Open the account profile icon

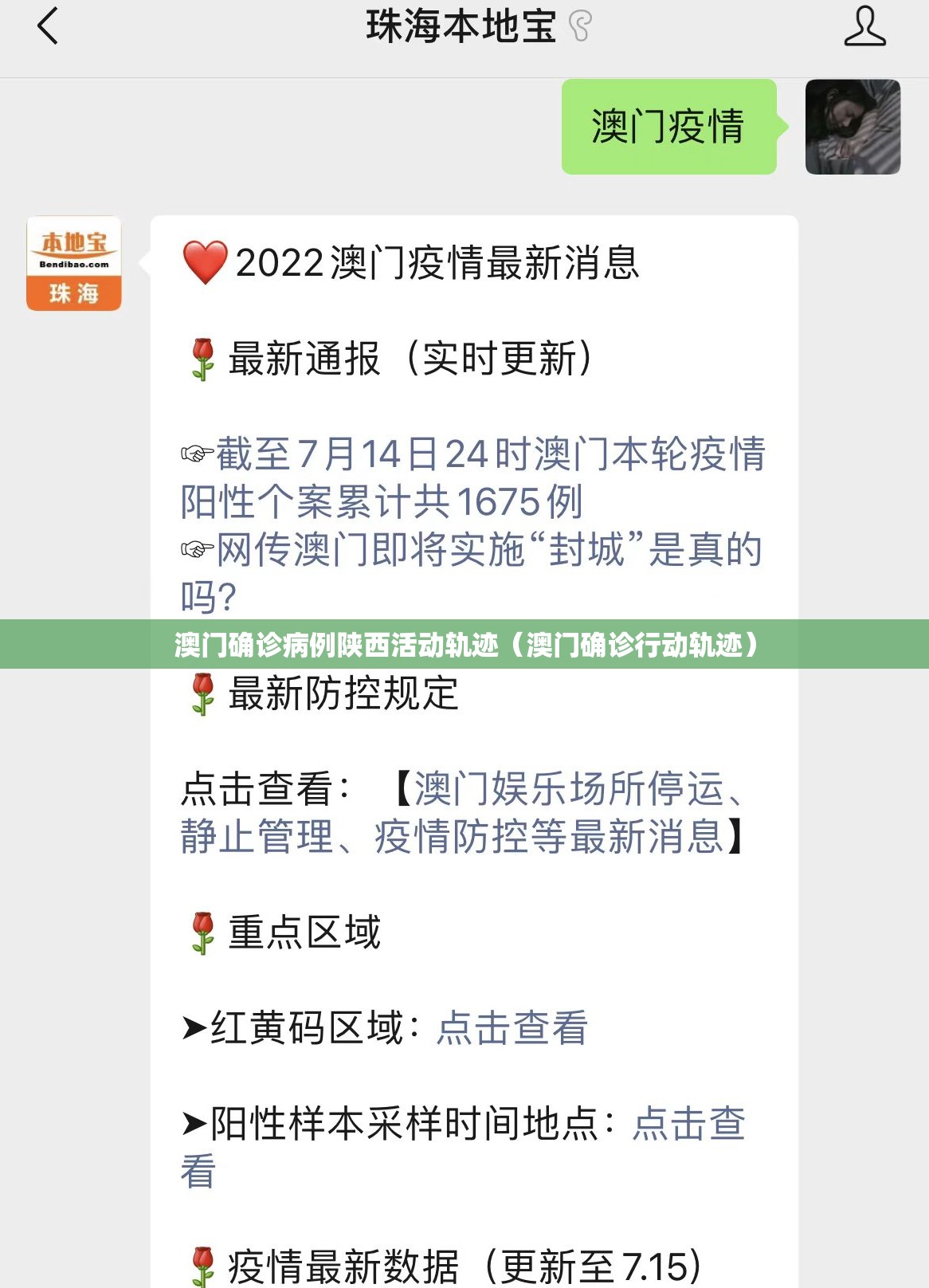click(864, 26)
